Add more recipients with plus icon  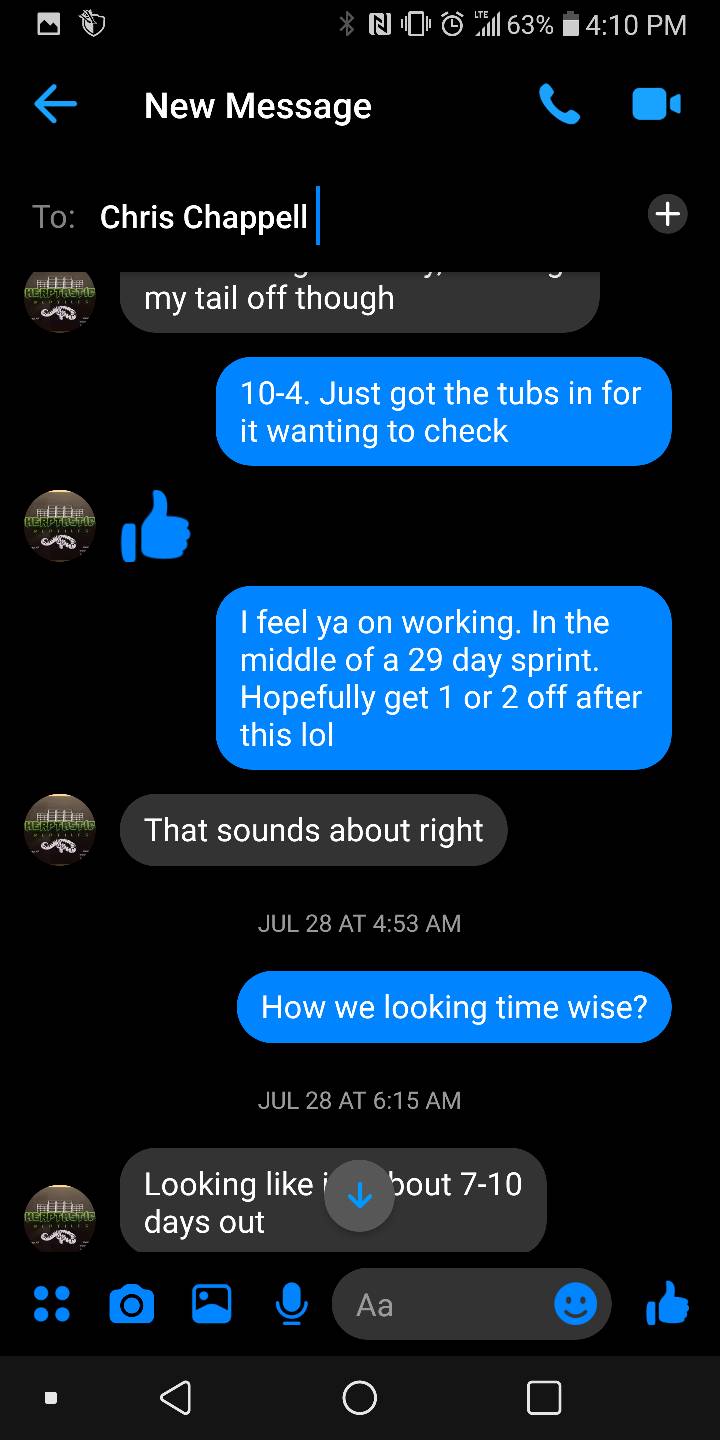coord(667,214)
